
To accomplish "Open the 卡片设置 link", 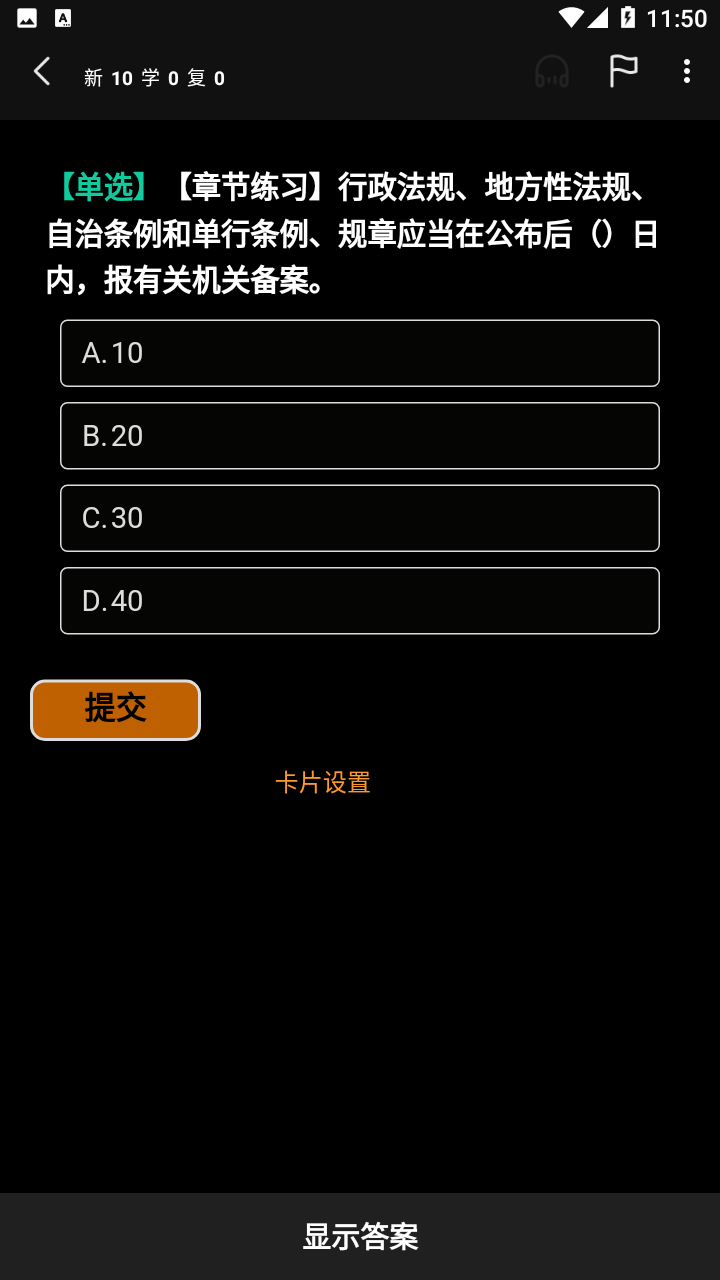I will pos(323,782).
